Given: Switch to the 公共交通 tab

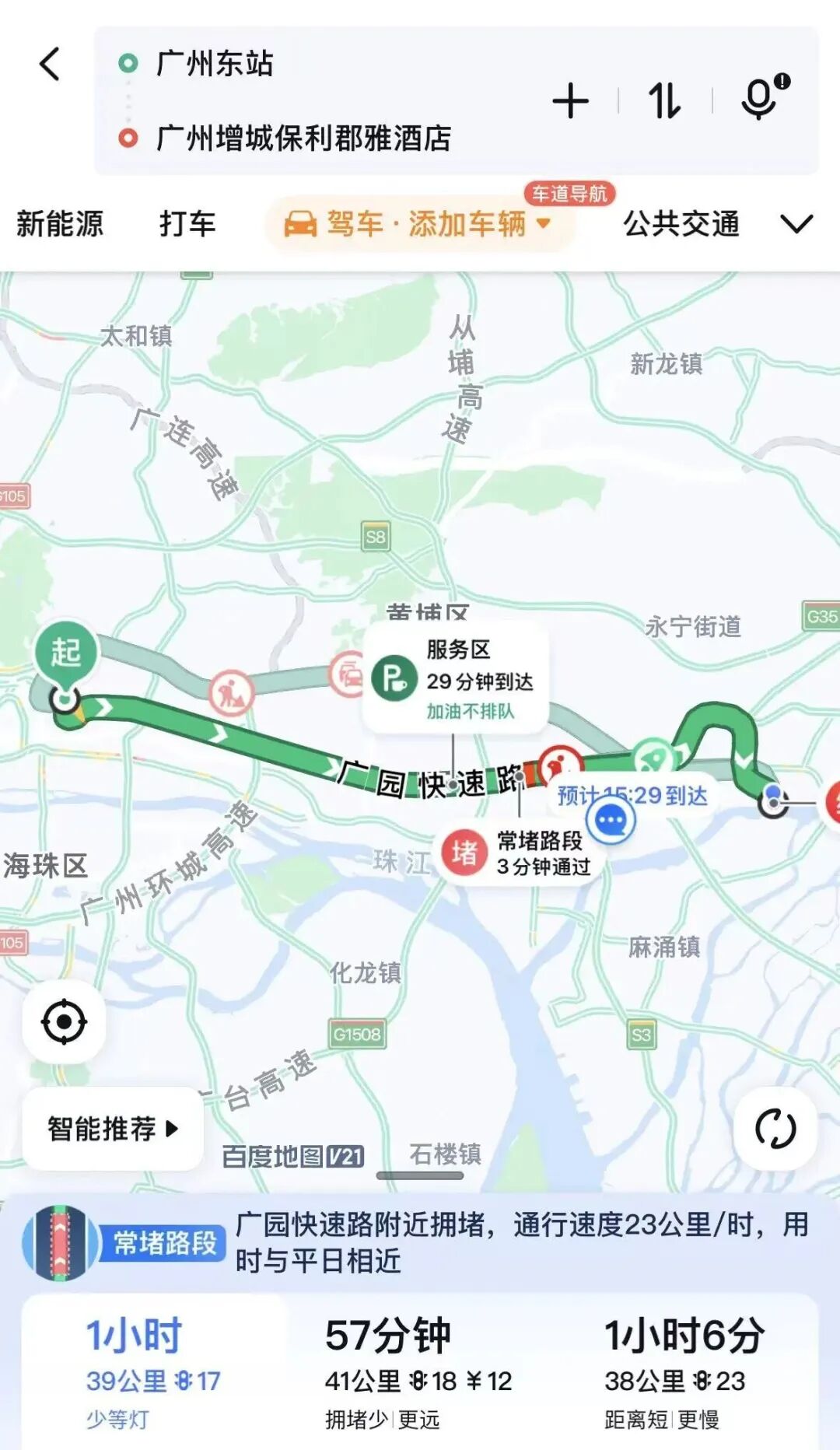Looking at the screenshot, I should click(681, 224).
